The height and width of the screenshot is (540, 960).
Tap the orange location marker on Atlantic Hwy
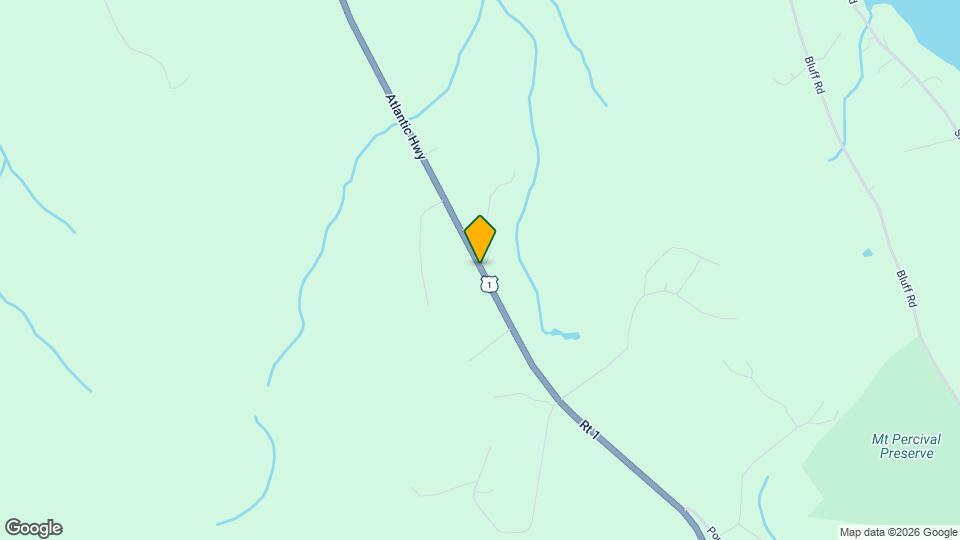pos(480,238)
